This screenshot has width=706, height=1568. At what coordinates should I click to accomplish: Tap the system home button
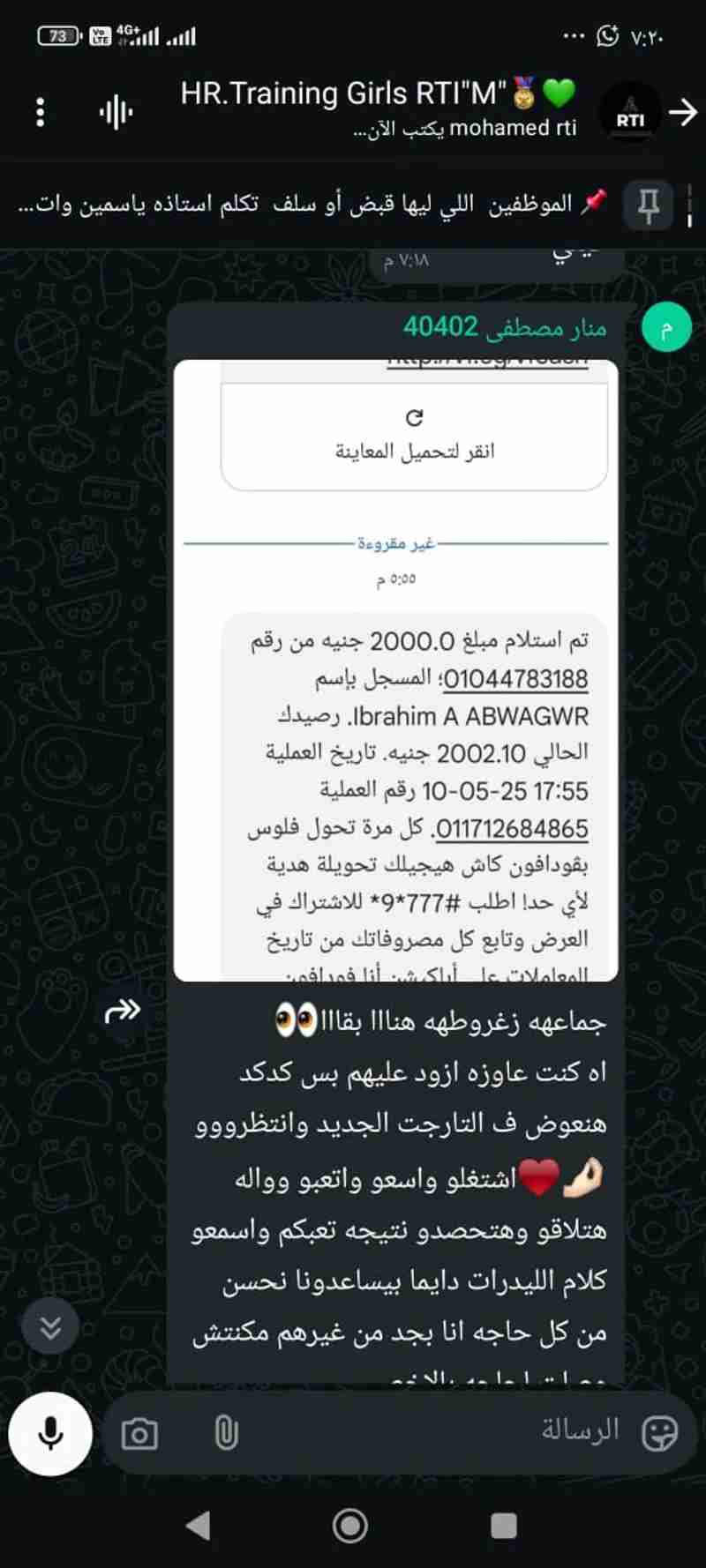pos(350,1526)
